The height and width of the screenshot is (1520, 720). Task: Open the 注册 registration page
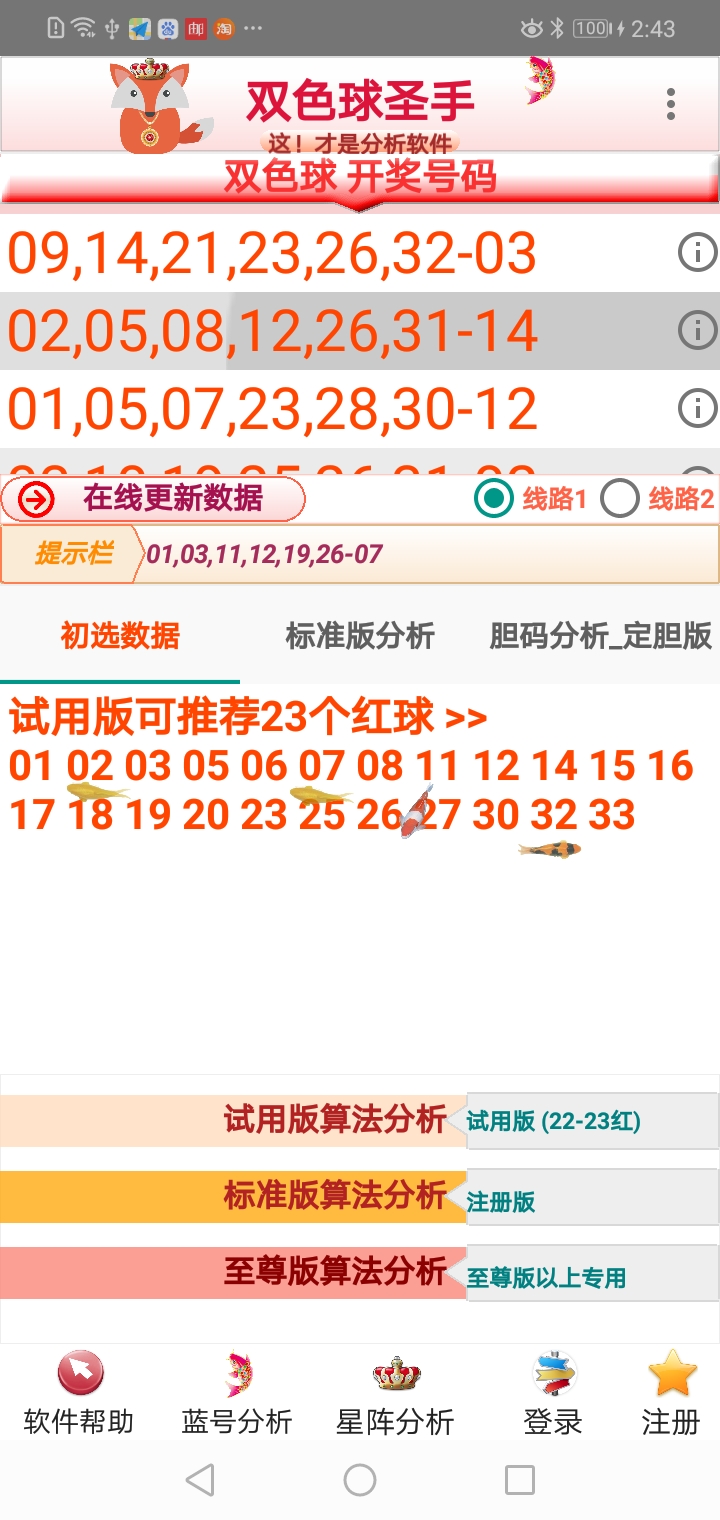click(671, 1395)
